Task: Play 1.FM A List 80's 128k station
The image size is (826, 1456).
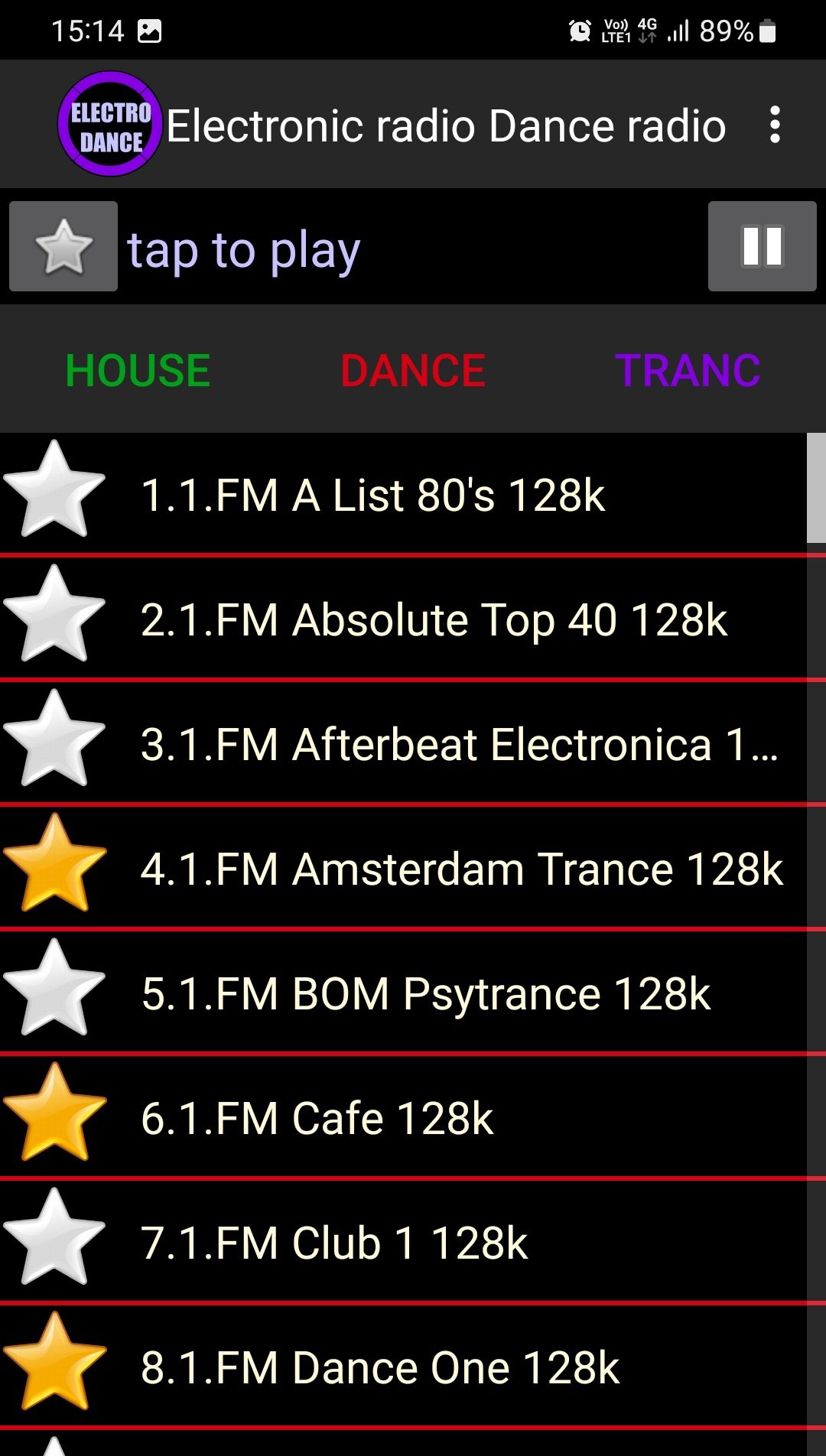Action: coord(373,495)
